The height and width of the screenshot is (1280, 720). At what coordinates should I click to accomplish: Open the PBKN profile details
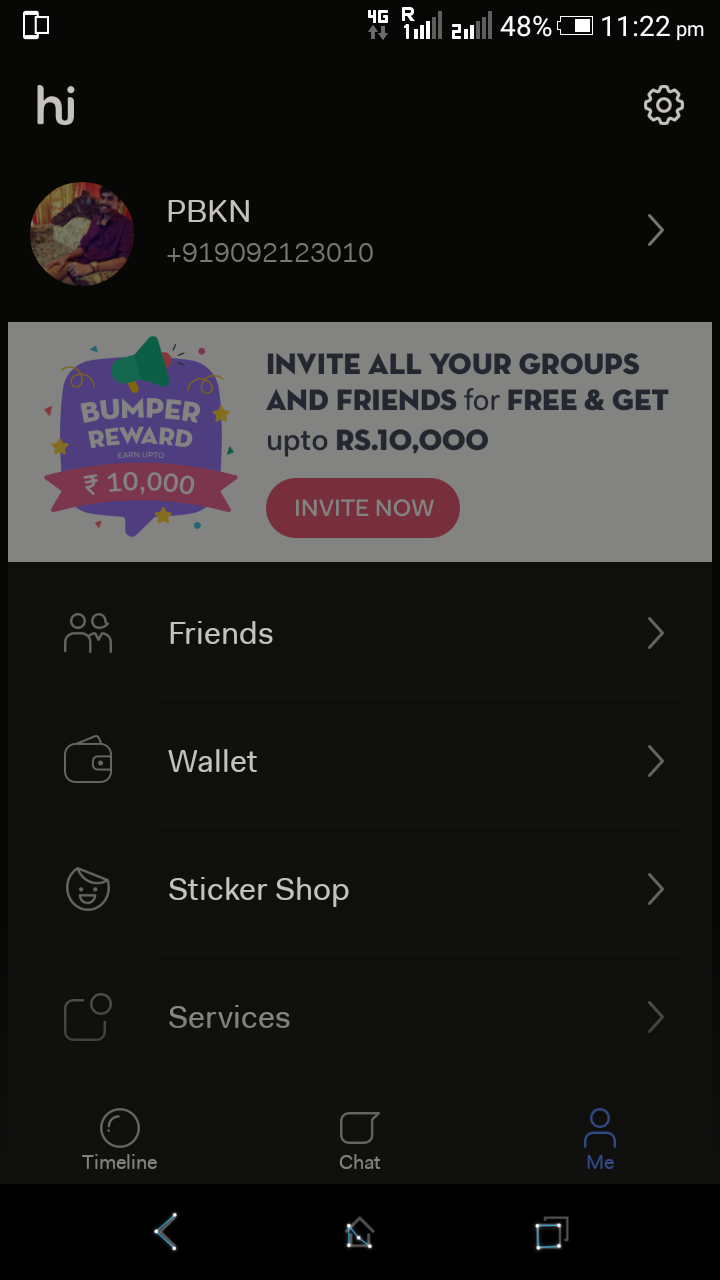(x=360, y=232)
